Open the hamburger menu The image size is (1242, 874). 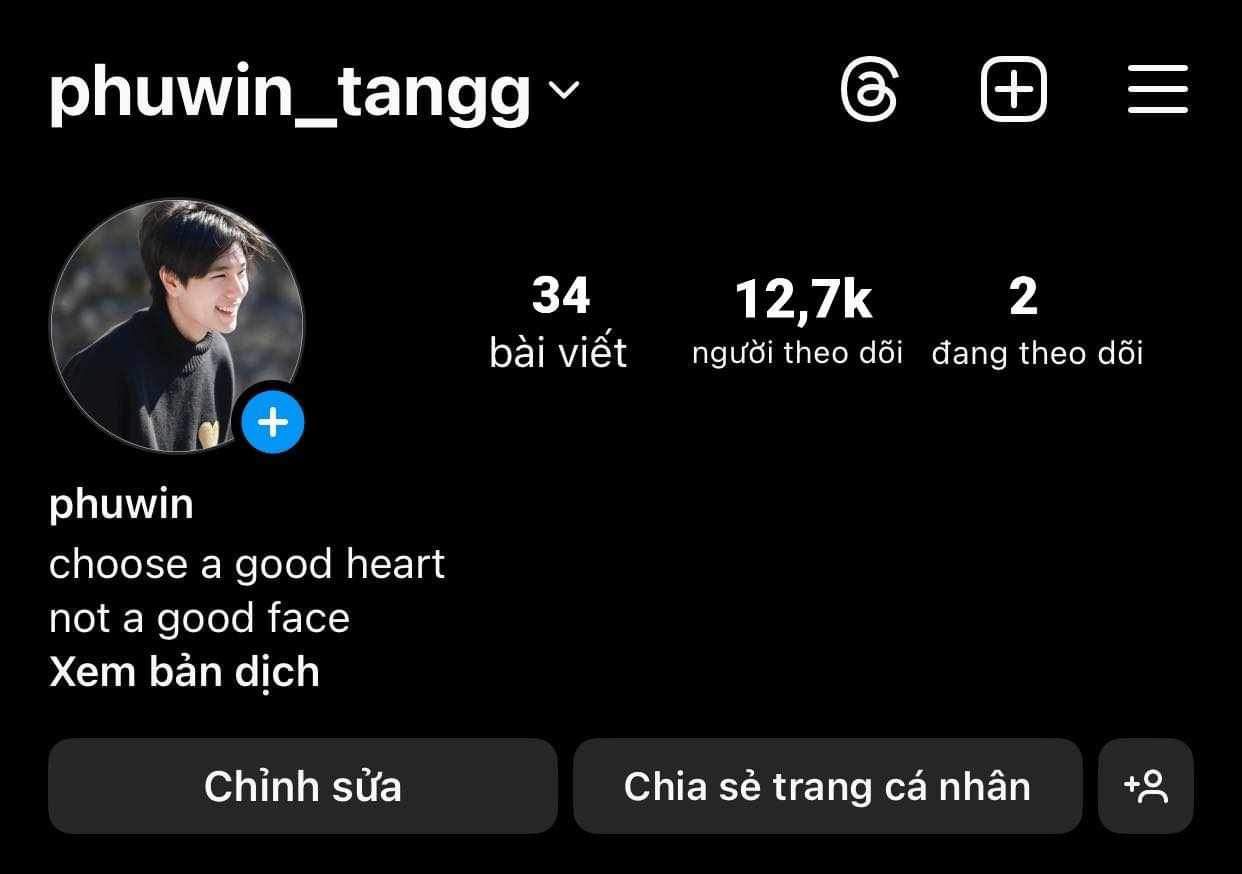click(x=1157, y=91)
